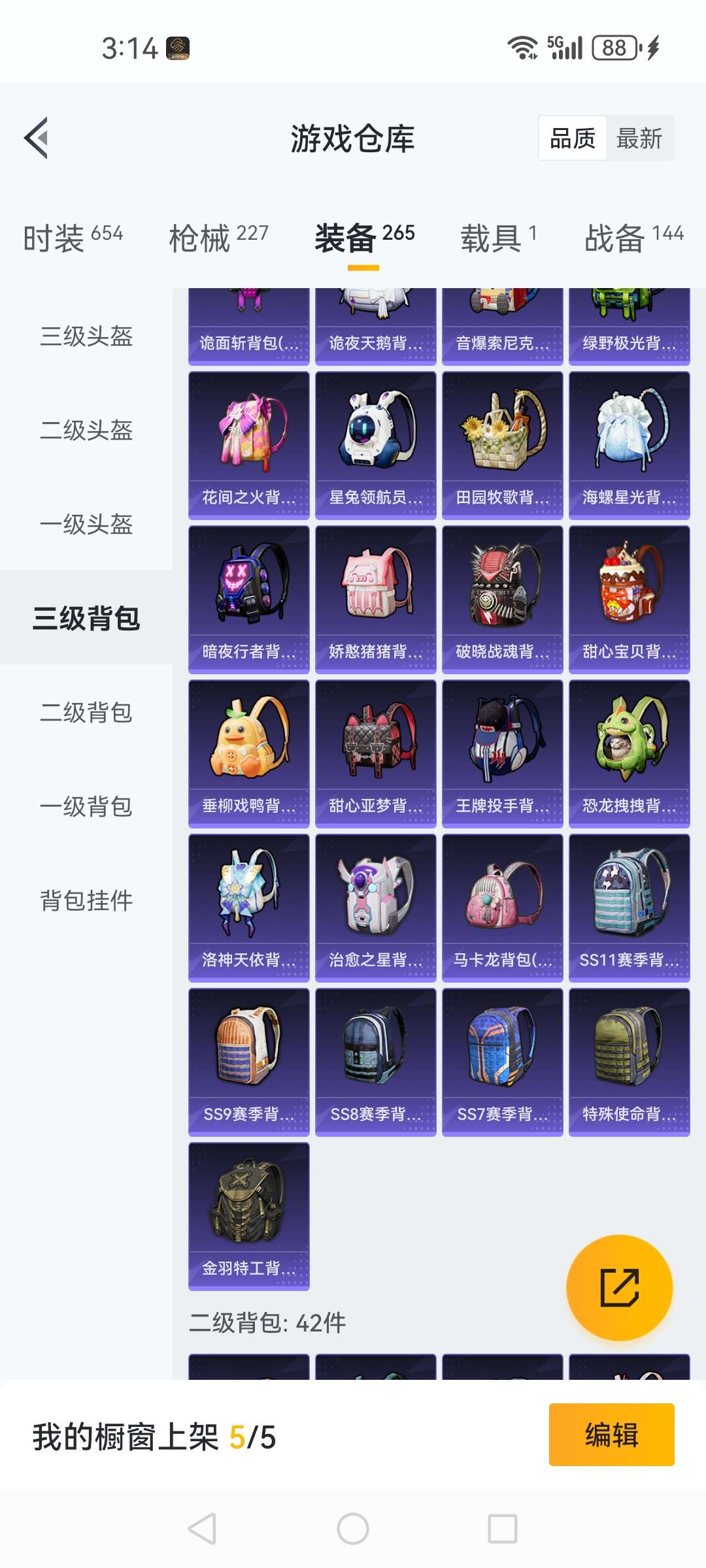Open the 载具 tab
Screen dimensions: 706x1568
pos(498,237)
